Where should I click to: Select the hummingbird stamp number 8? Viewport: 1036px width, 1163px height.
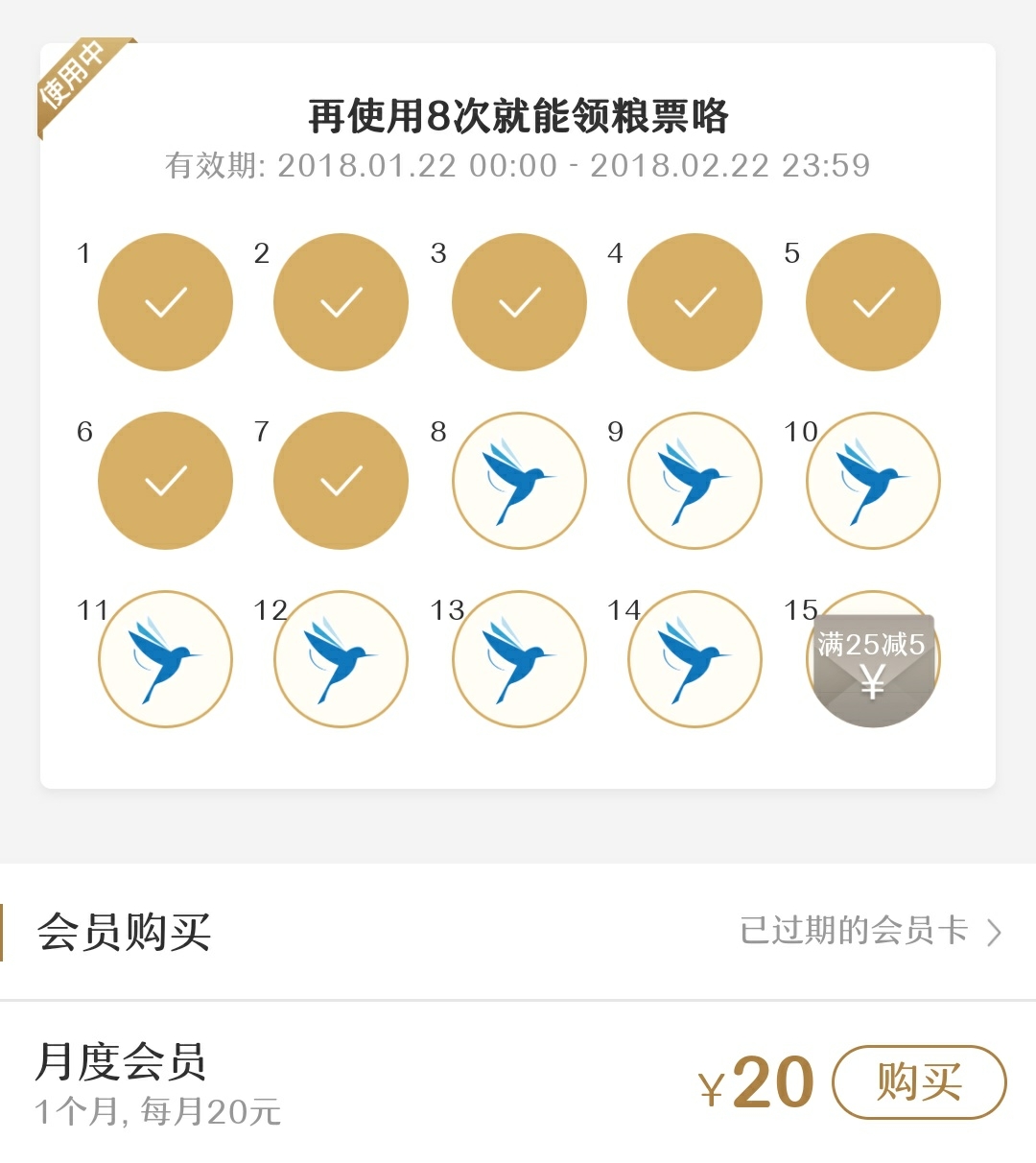518,480
